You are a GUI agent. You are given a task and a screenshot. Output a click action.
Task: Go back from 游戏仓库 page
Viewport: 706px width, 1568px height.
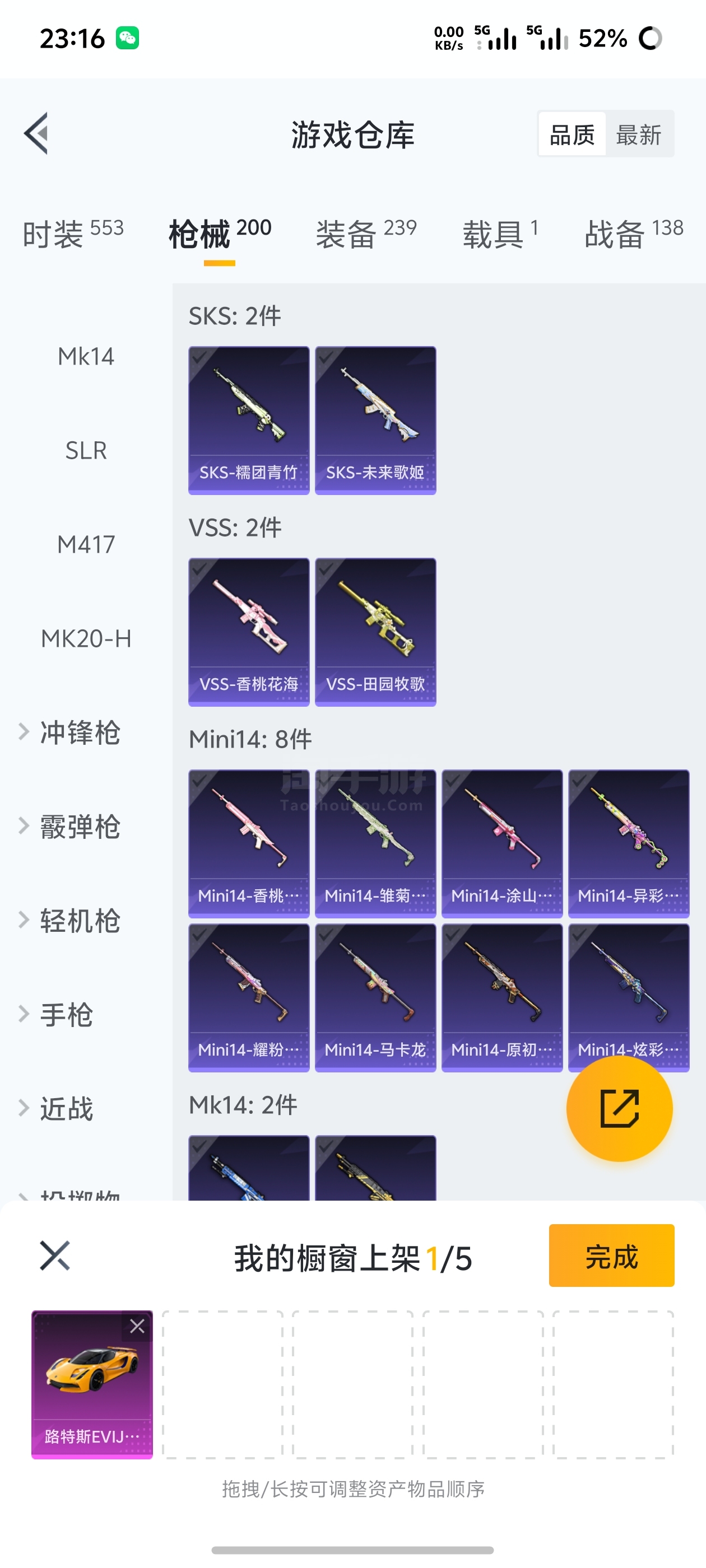36,134
